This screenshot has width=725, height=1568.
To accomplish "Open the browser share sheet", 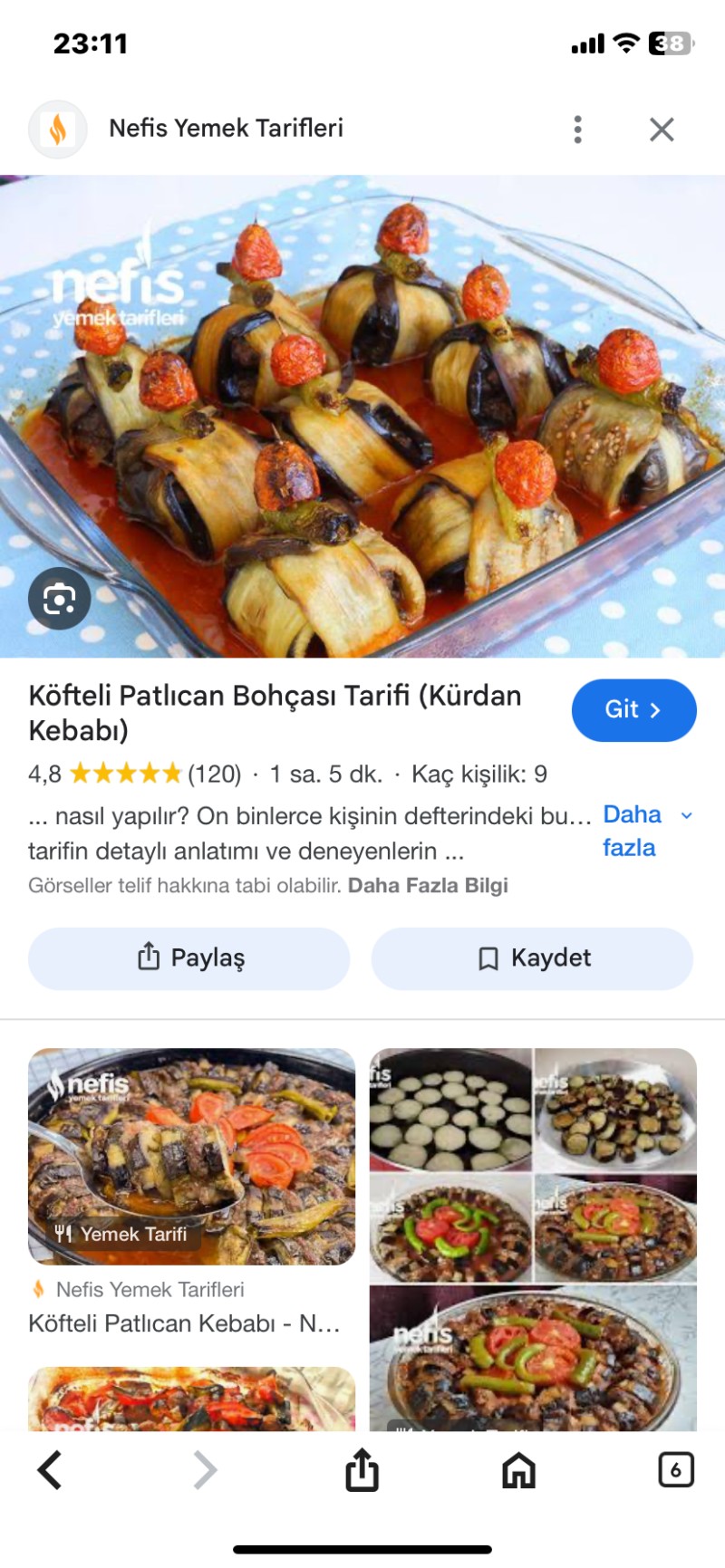I will point(362,1469).
